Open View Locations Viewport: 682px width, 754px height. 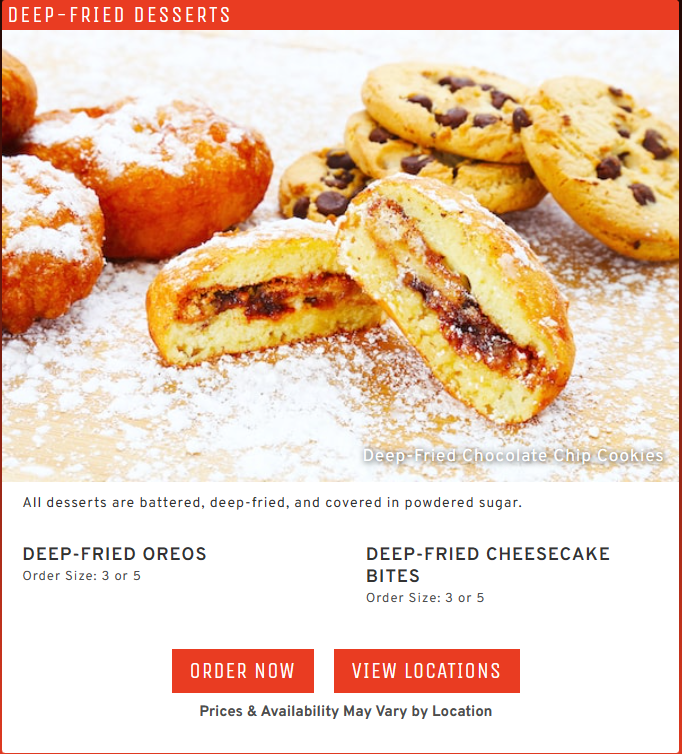pyautogui.click(x=427, y=671)
